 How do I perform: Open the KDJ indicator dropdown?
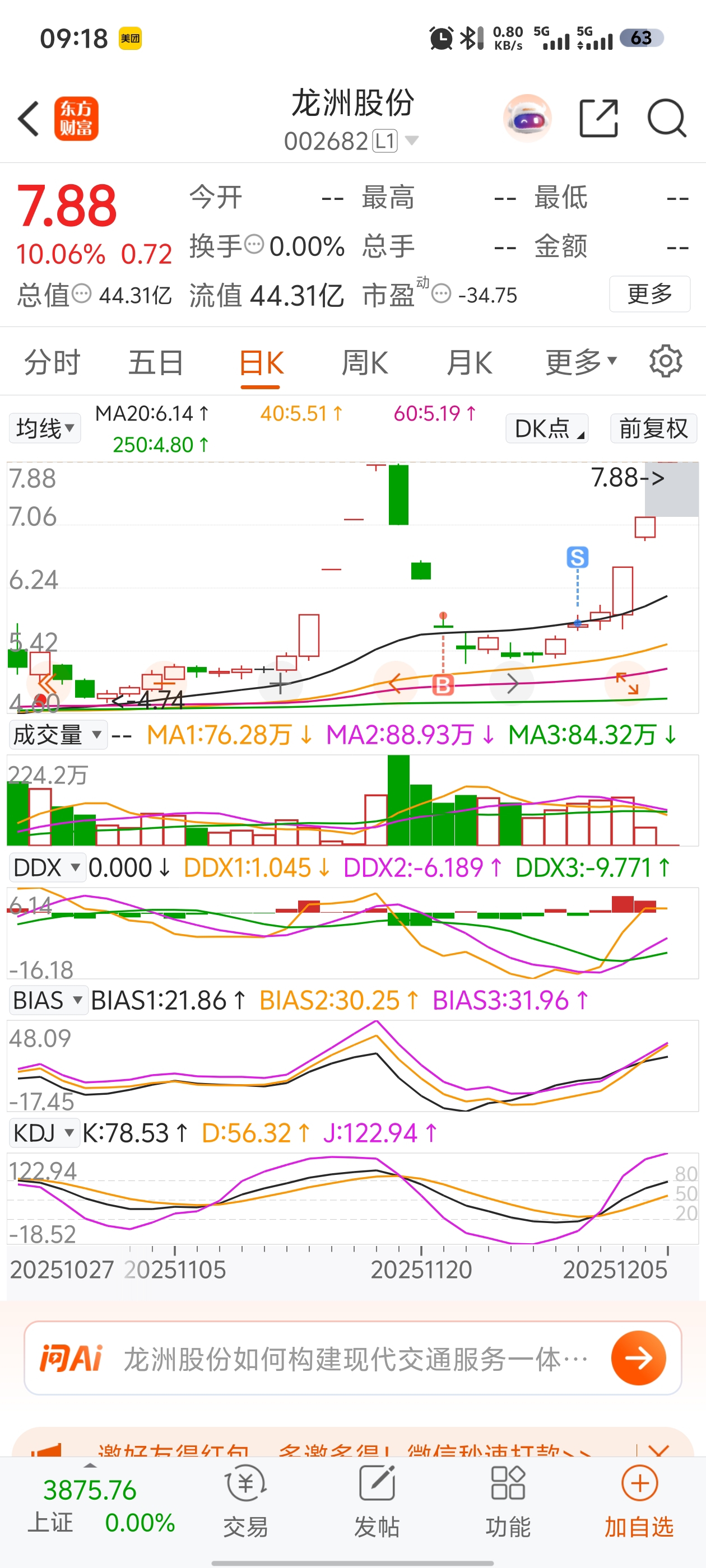44,1133
